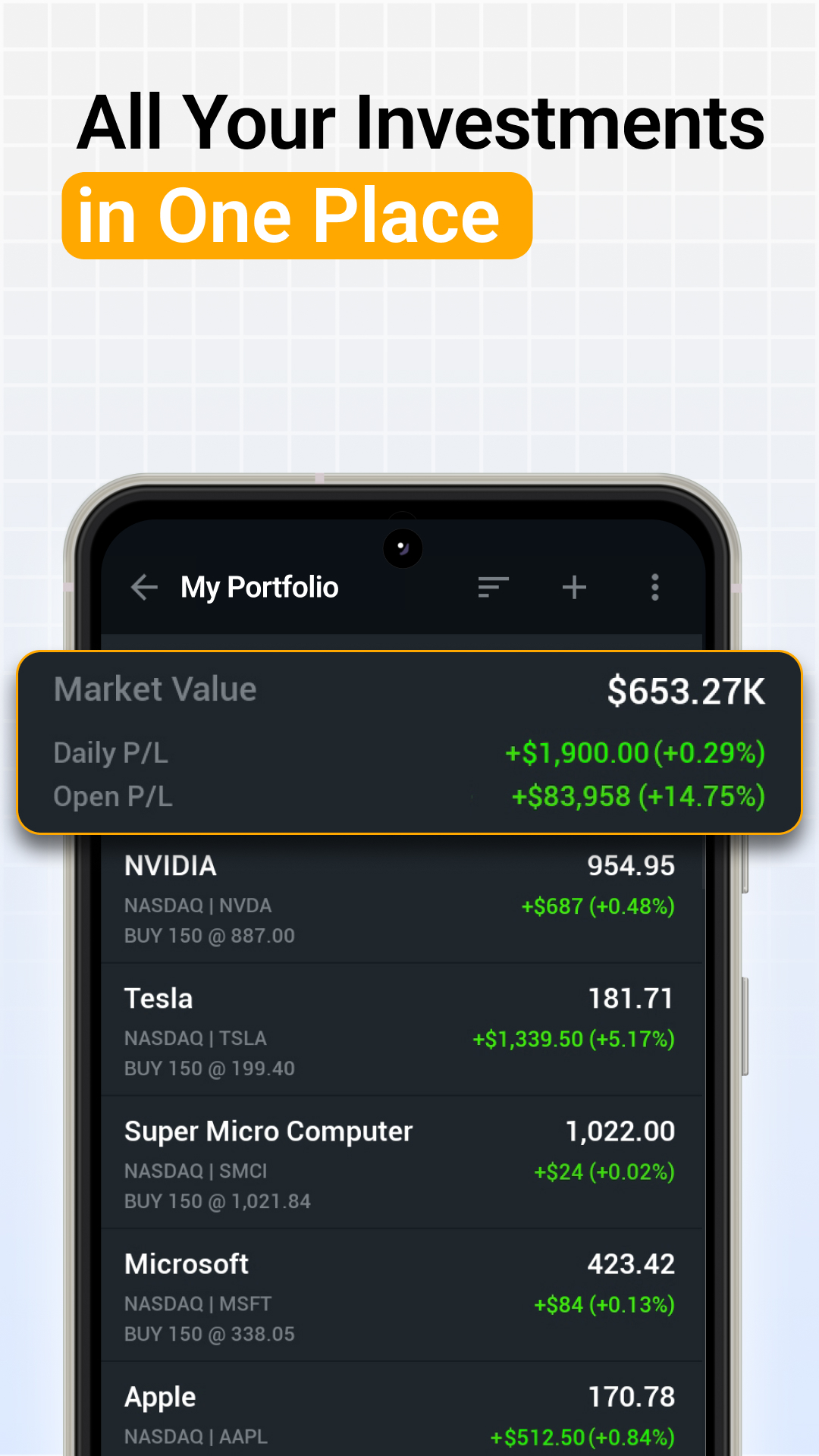The height and width of the screenshot is (1456, 819).
Task: Tap the BUY 150 @ 887.00 entry line
Action: (211, 936)
